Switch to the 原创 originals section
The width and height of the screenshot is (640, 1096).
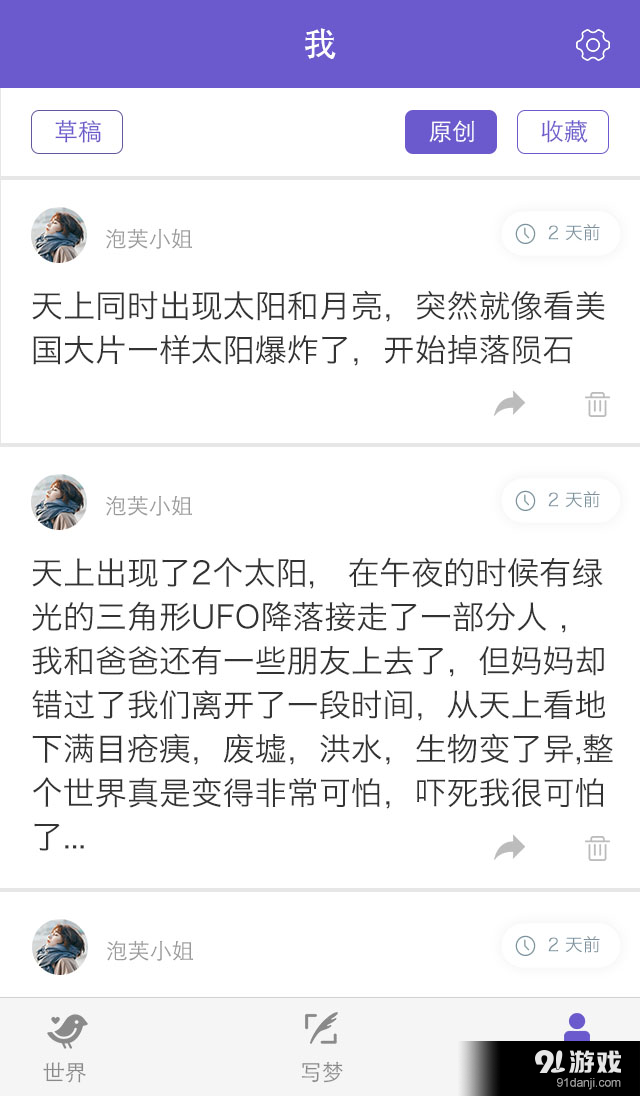tap(451, 132)
